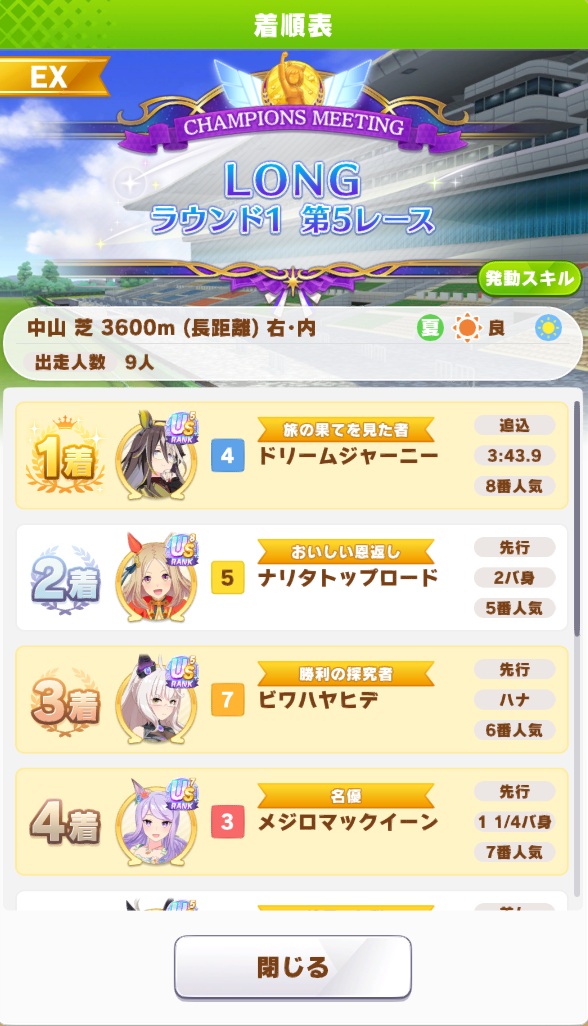View 3rd place ビワハヤヒデ result row

click(x=292, y=699)
